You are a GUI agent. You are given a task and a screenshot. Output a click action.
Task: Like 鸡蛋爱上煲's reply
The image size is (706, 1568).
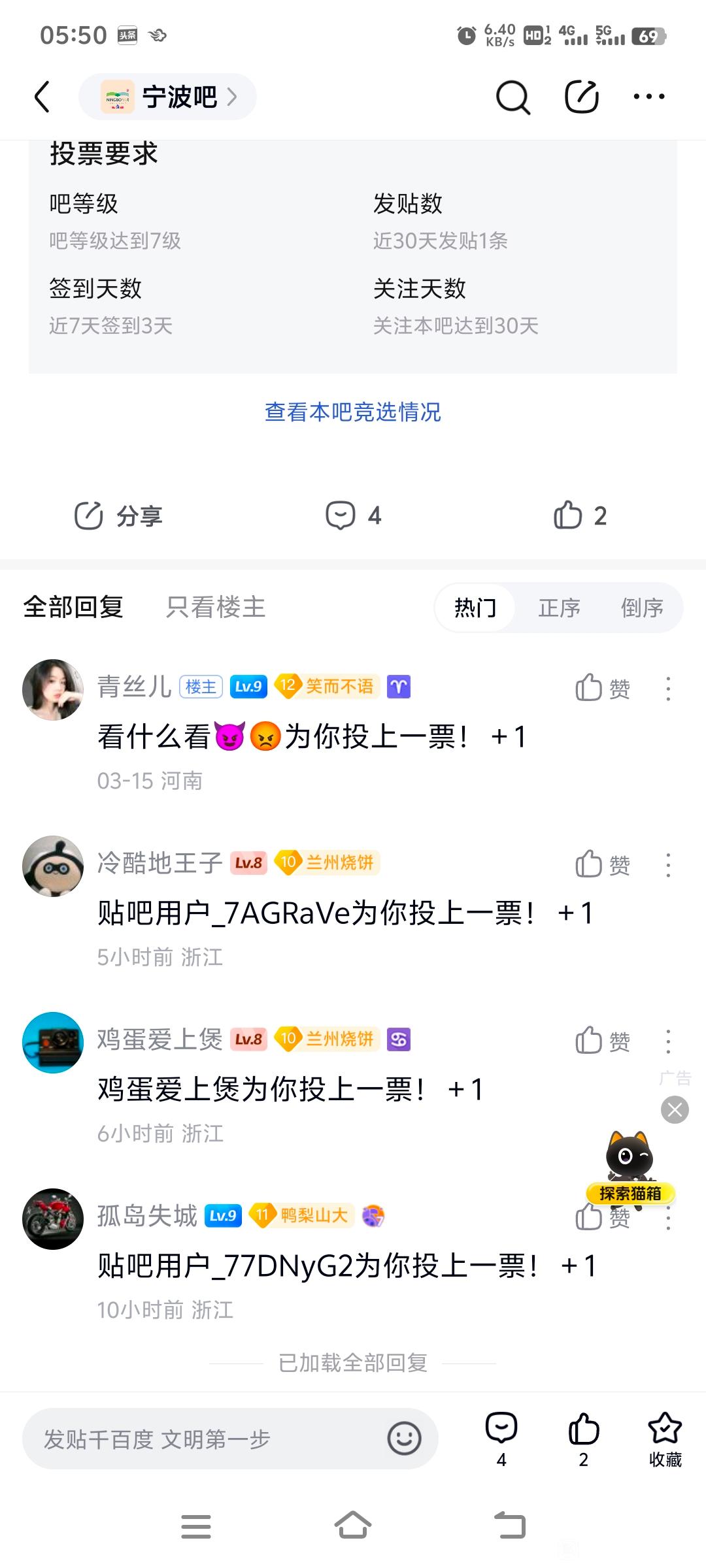tap(601, 1041)
